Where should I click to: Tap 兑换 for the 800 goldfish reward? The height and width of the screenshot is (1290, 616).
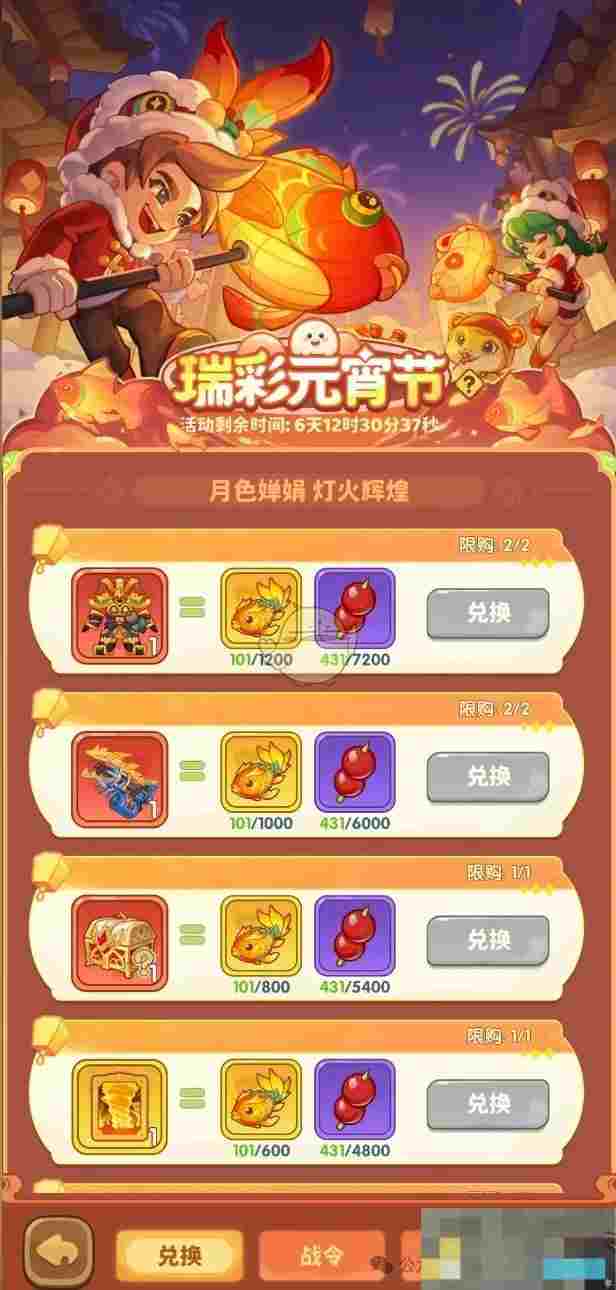(488, 940)
